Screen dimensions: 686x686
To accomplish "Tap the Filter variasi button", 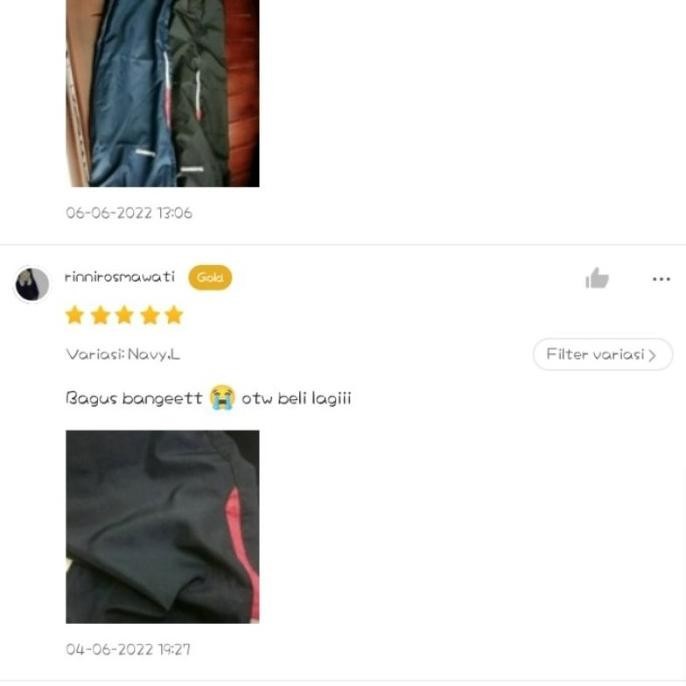I will coord(602,354).
